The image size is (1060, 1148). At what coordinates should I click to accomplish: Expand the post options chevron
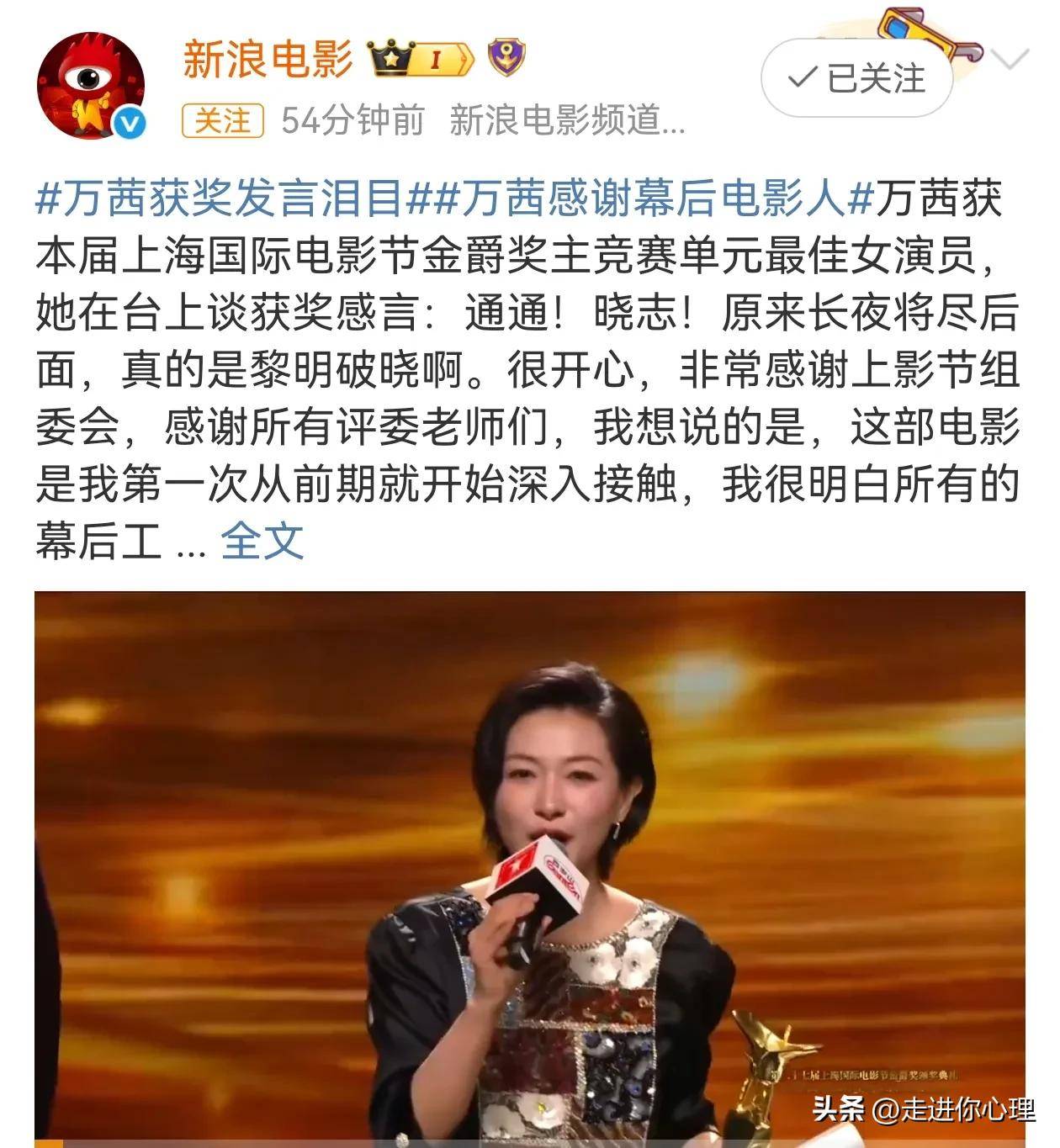click(x=1010, y=59)
